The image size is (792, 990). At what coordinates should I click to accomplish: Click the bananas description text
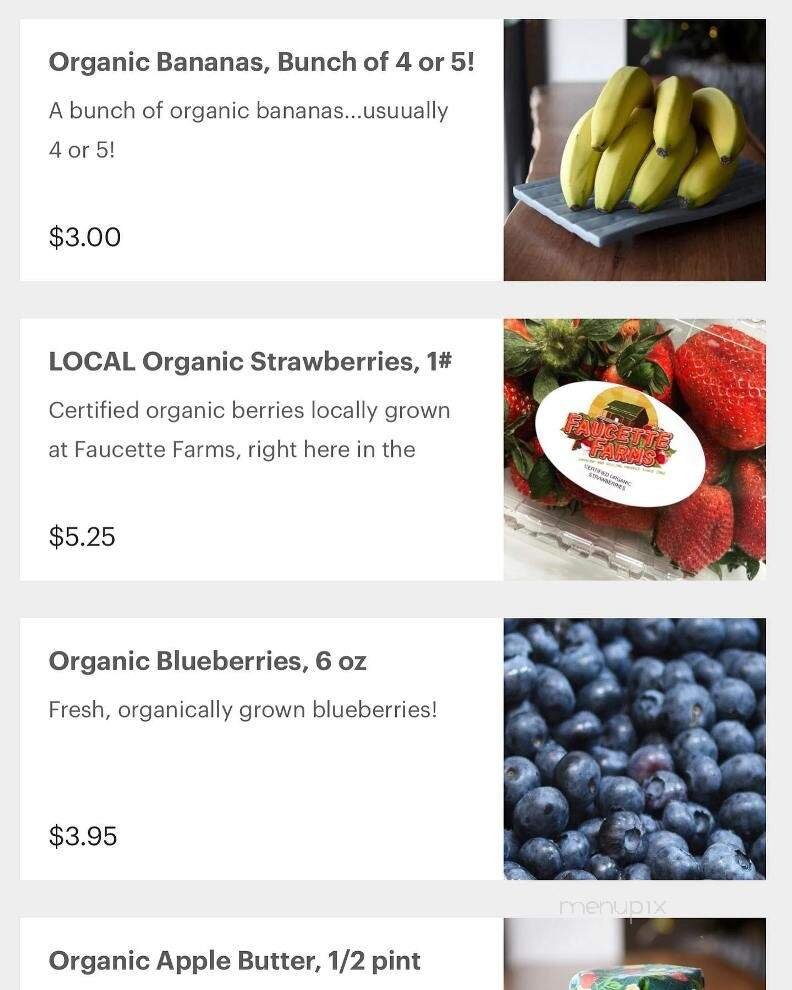(x=248, y=130)
